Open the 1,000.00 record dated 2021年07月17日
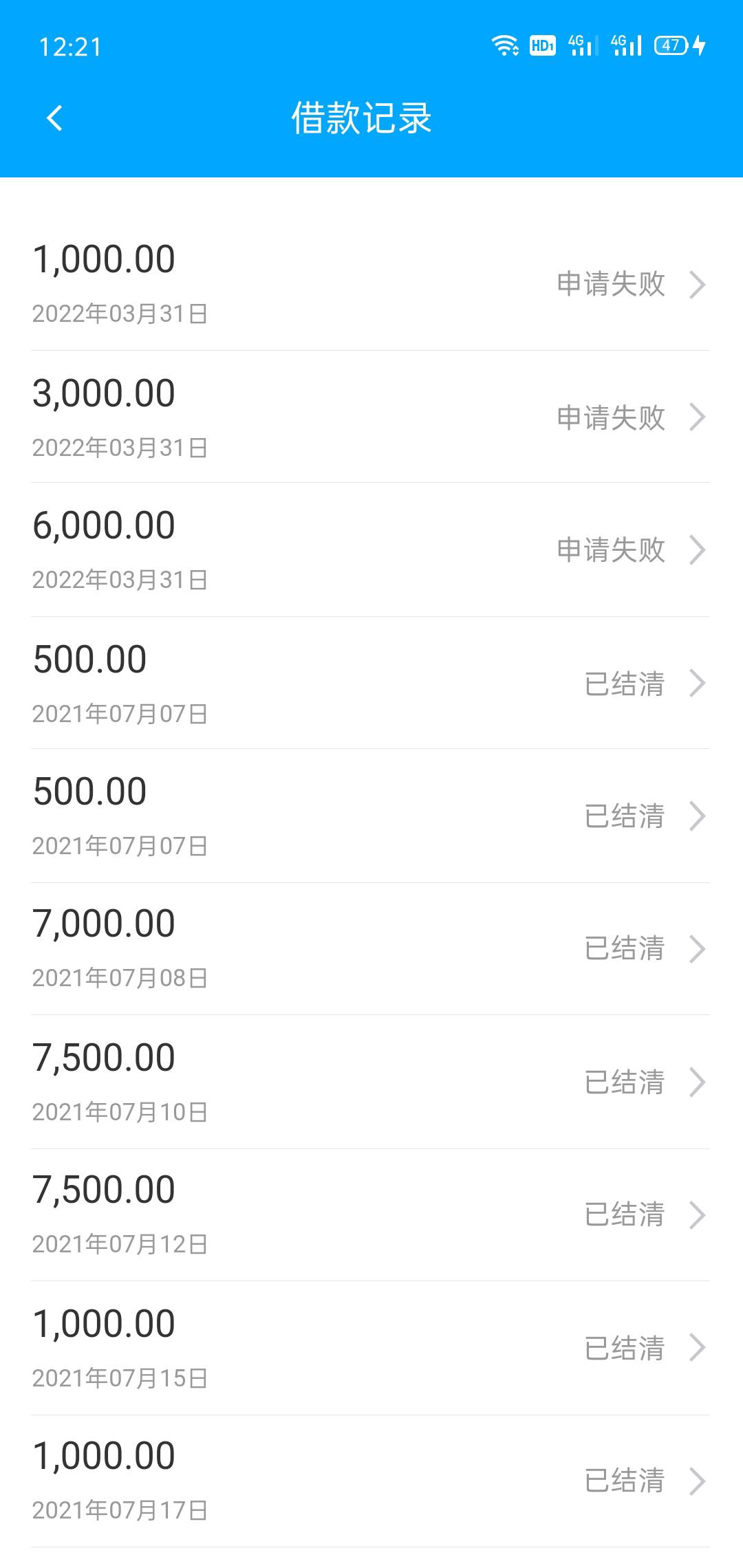This screenshot has width=743, height=1568. click(x=370, y=1481)
